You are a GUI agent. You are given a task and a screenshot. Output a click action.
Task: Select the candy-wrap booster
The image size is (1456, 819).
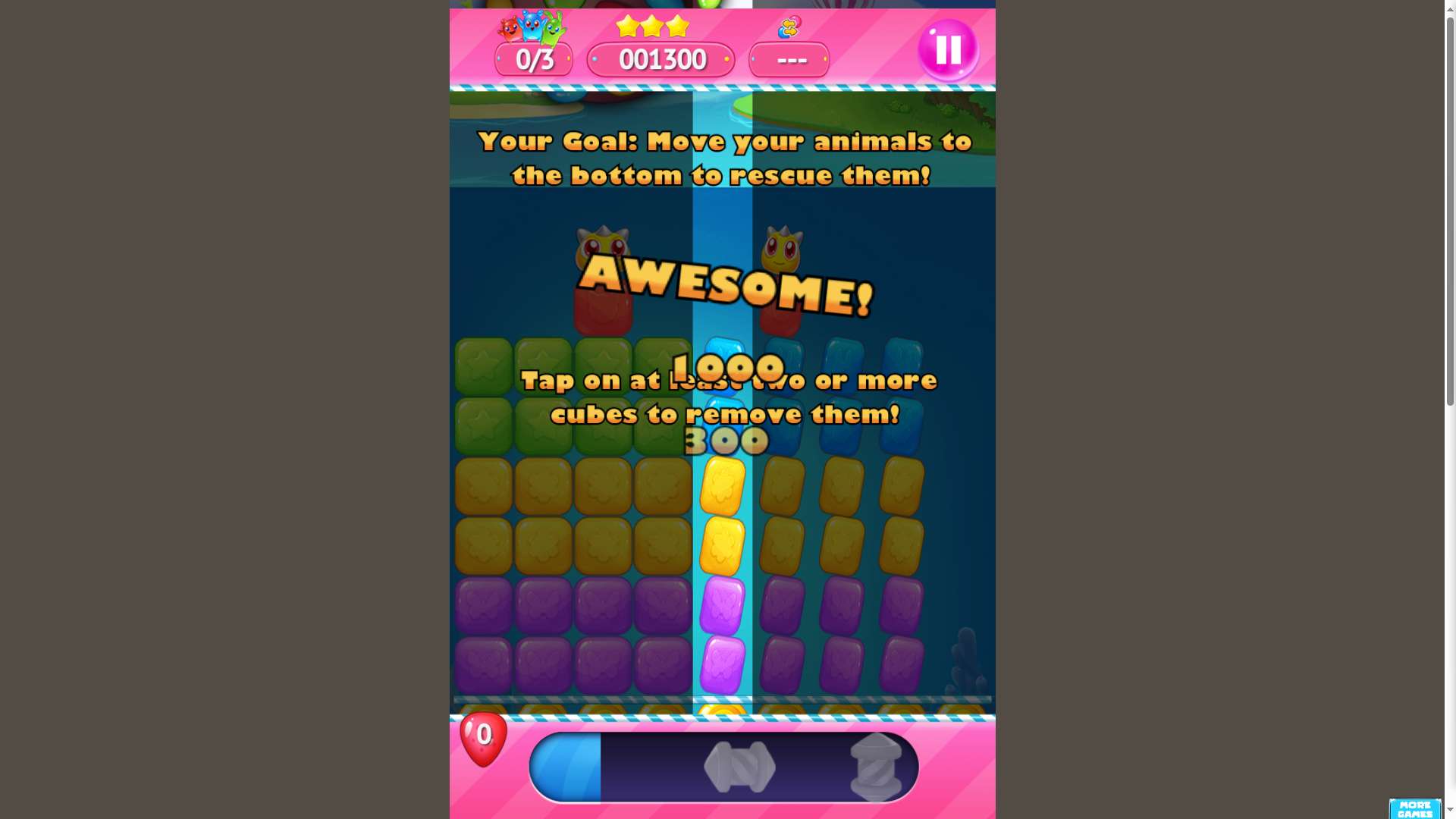(739, 767)
